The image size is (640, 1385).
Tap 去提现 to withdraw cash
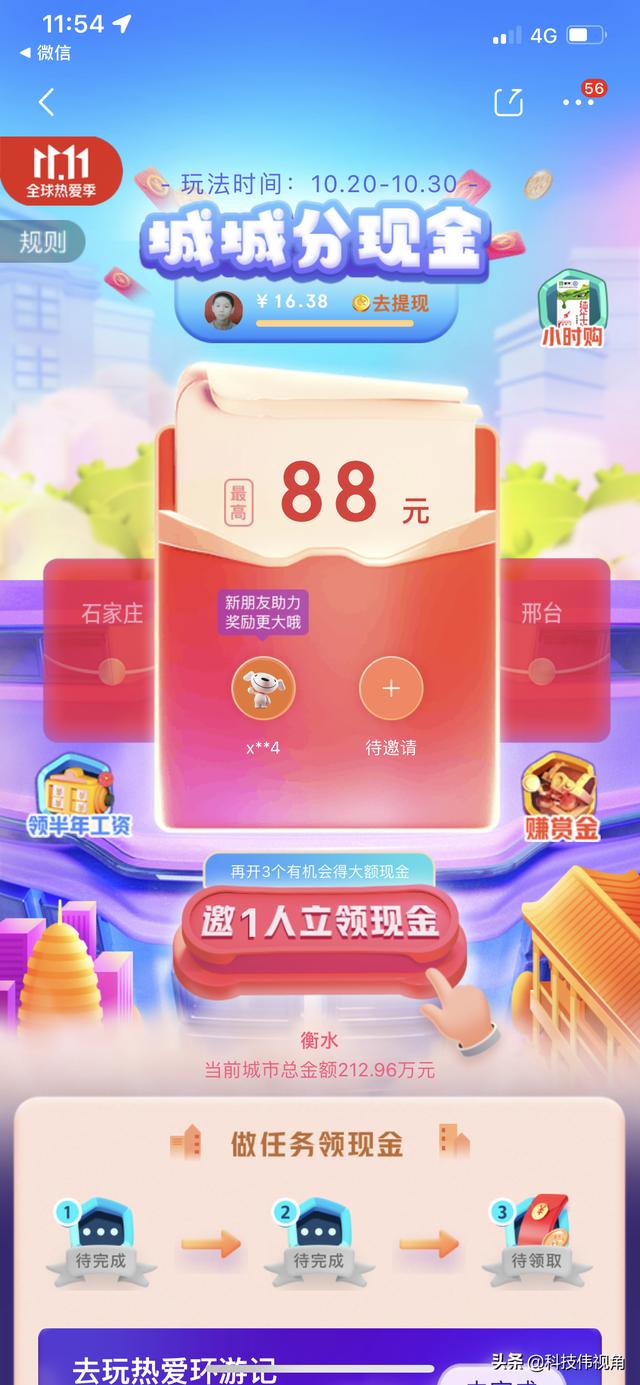click(391, 302)
